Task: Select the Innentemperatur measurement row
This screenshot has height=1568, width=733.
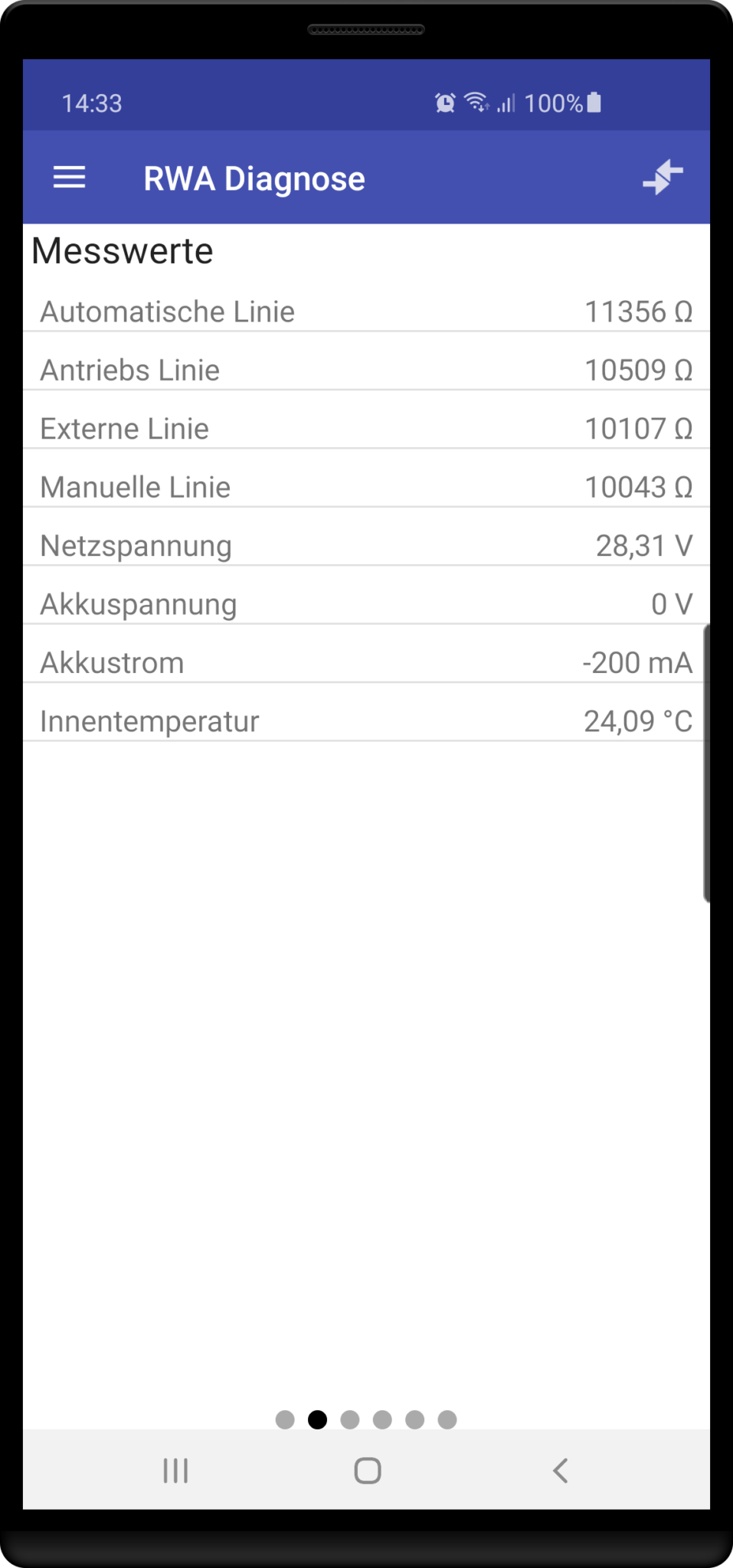Action: (x=366, y=720)
